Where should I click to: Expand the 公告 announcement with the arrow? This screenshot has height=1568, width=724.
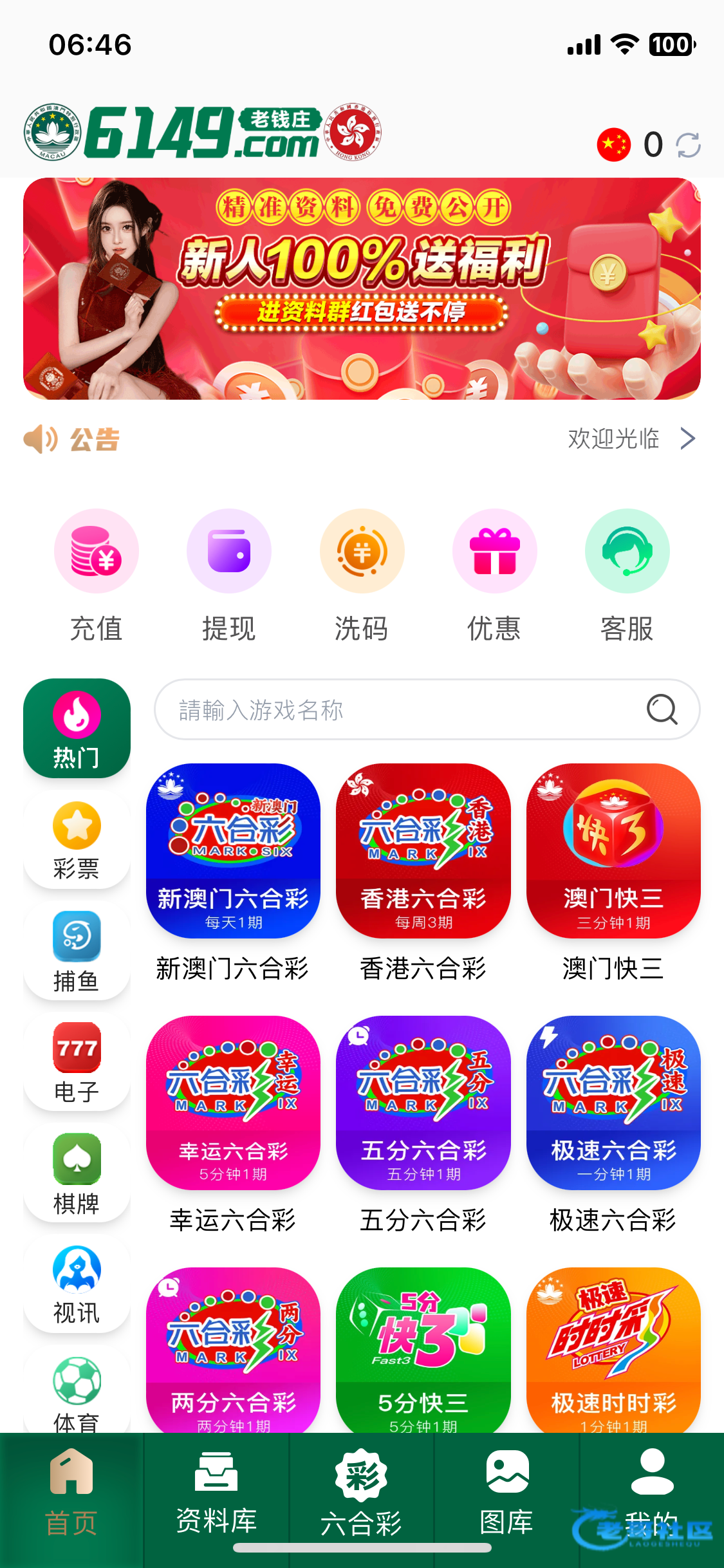(687, 439)
